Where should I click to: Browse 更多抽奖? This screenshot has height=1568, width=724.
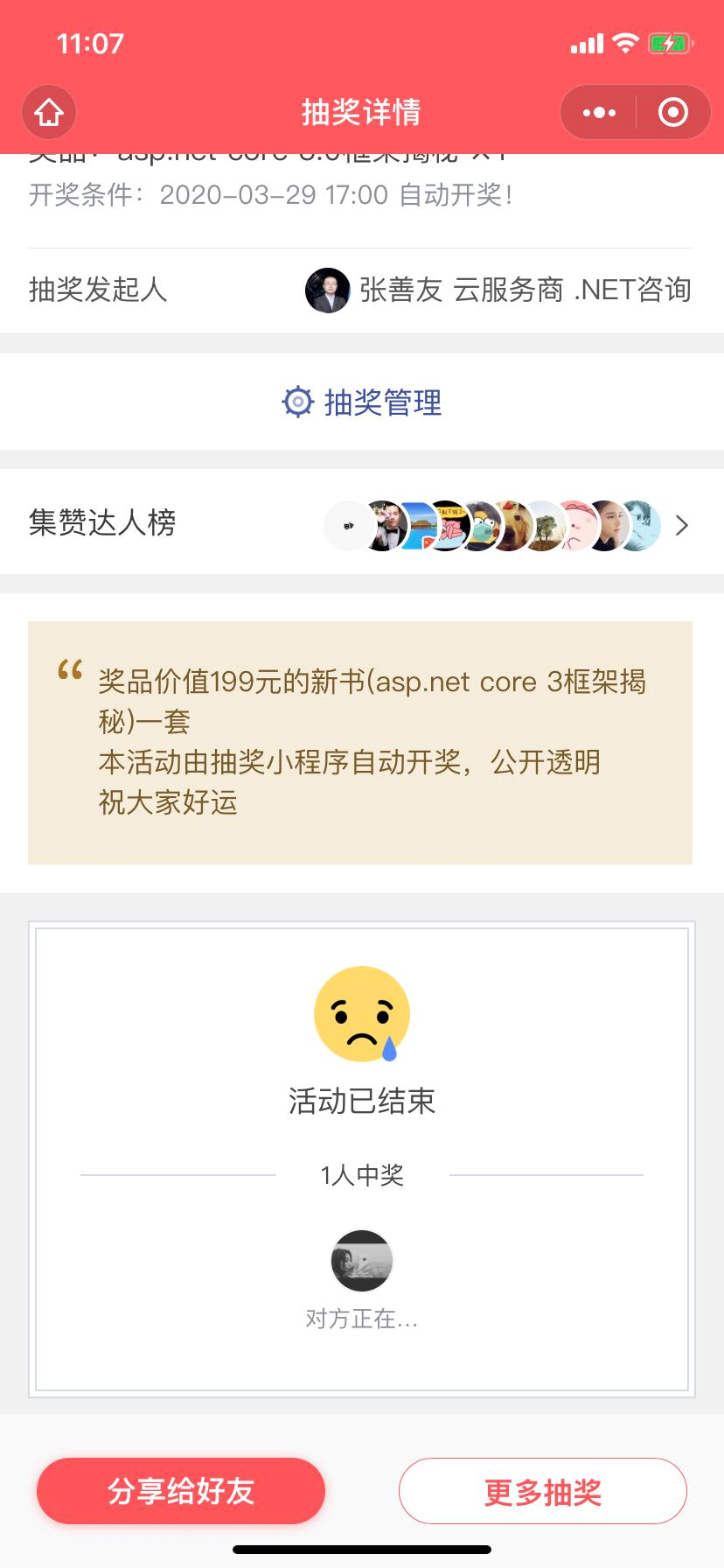542,1491
